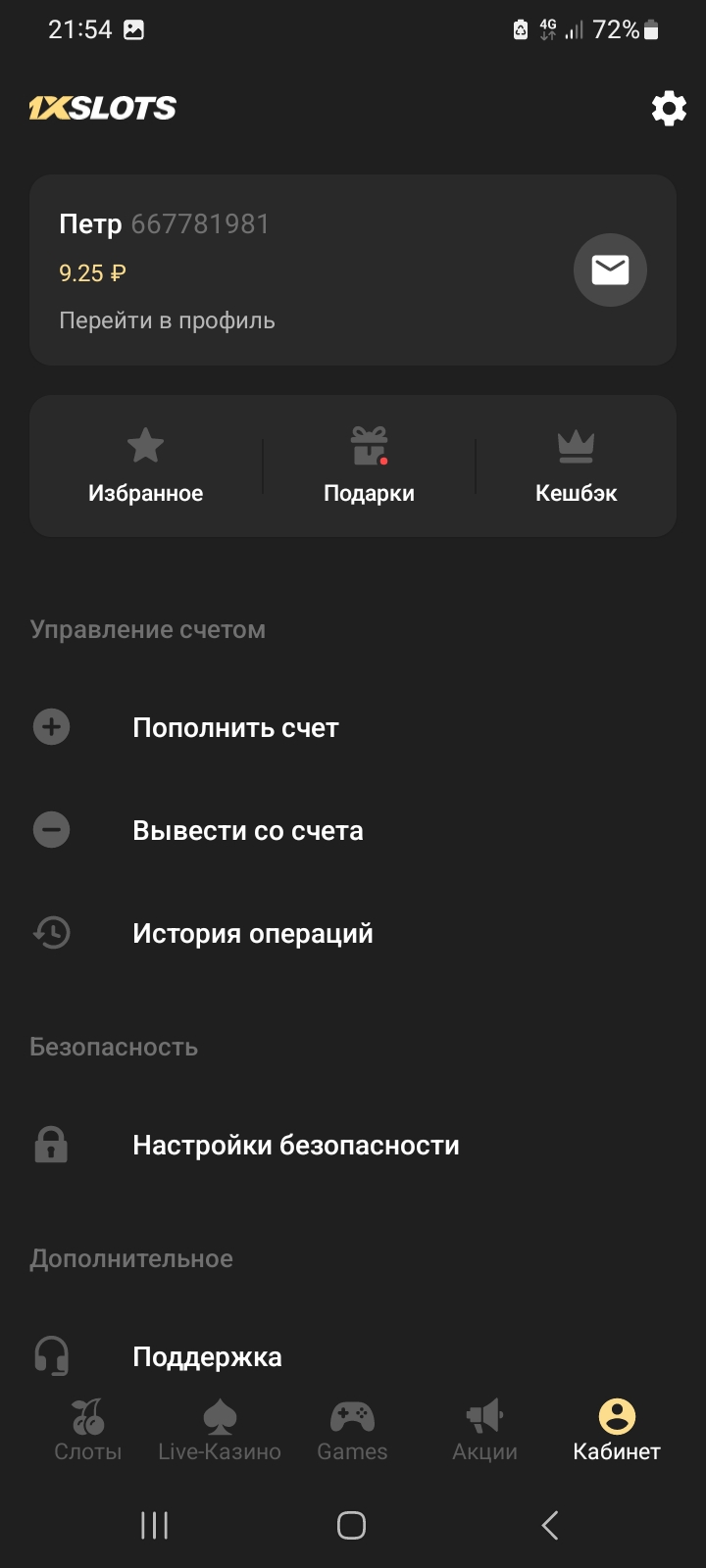This screenshot has width=706, height=1568.
Task: Tap Перейти в профиль link
Action: point(167,320)
